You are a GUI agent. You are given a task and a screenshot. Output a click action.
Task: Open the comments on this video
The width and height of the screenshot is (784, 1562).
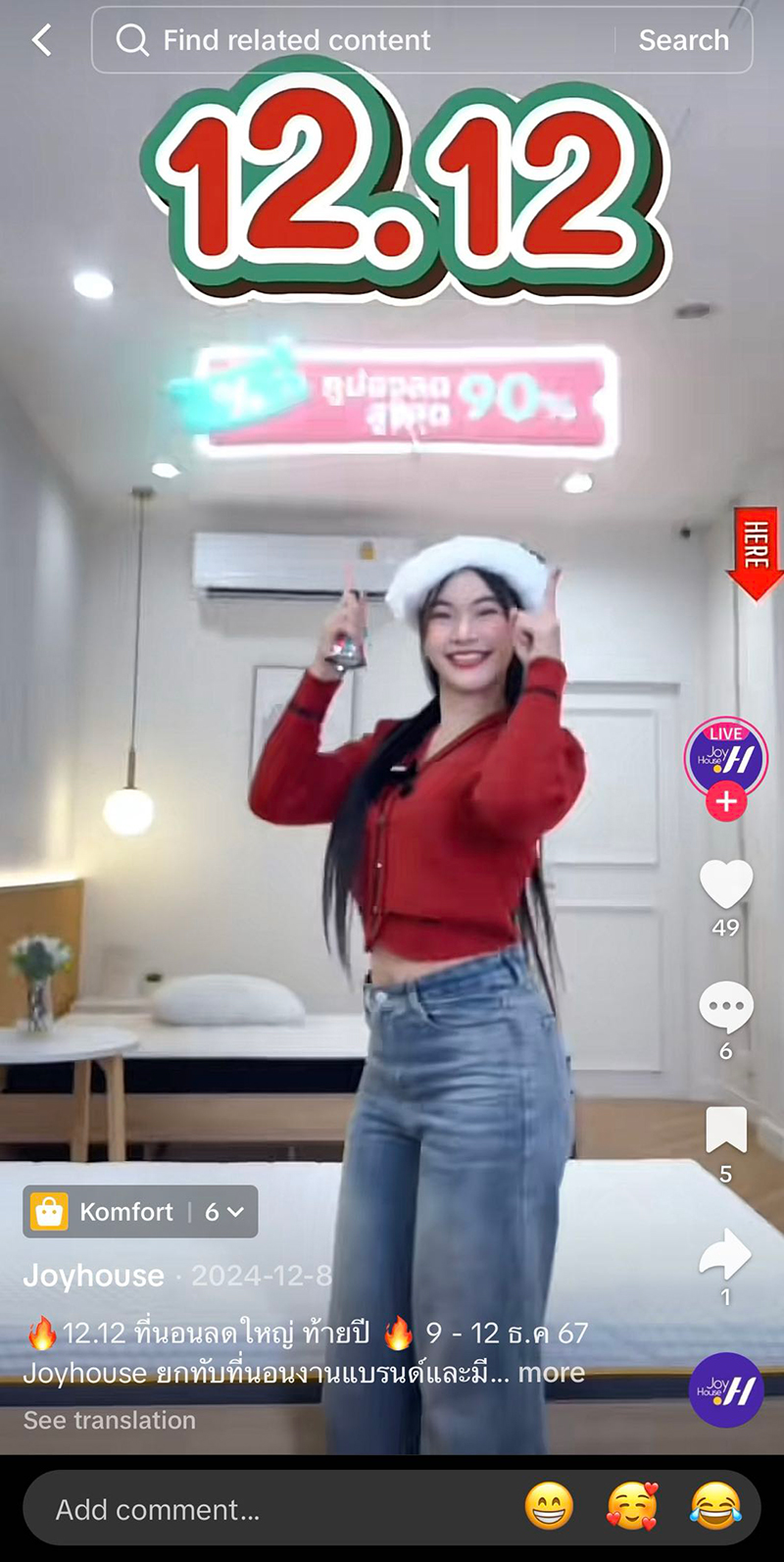[725, 1009]
